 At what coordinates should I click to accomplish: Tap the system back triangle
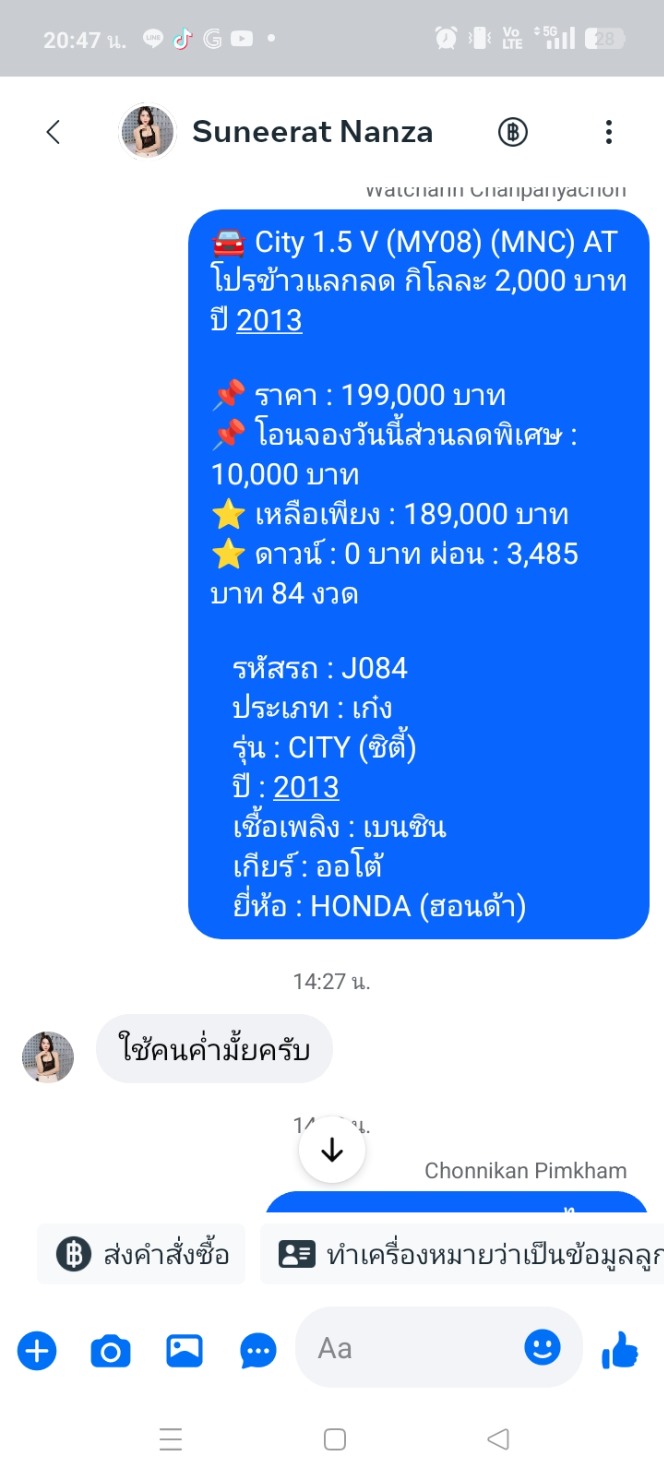[x=497, y=1439]
